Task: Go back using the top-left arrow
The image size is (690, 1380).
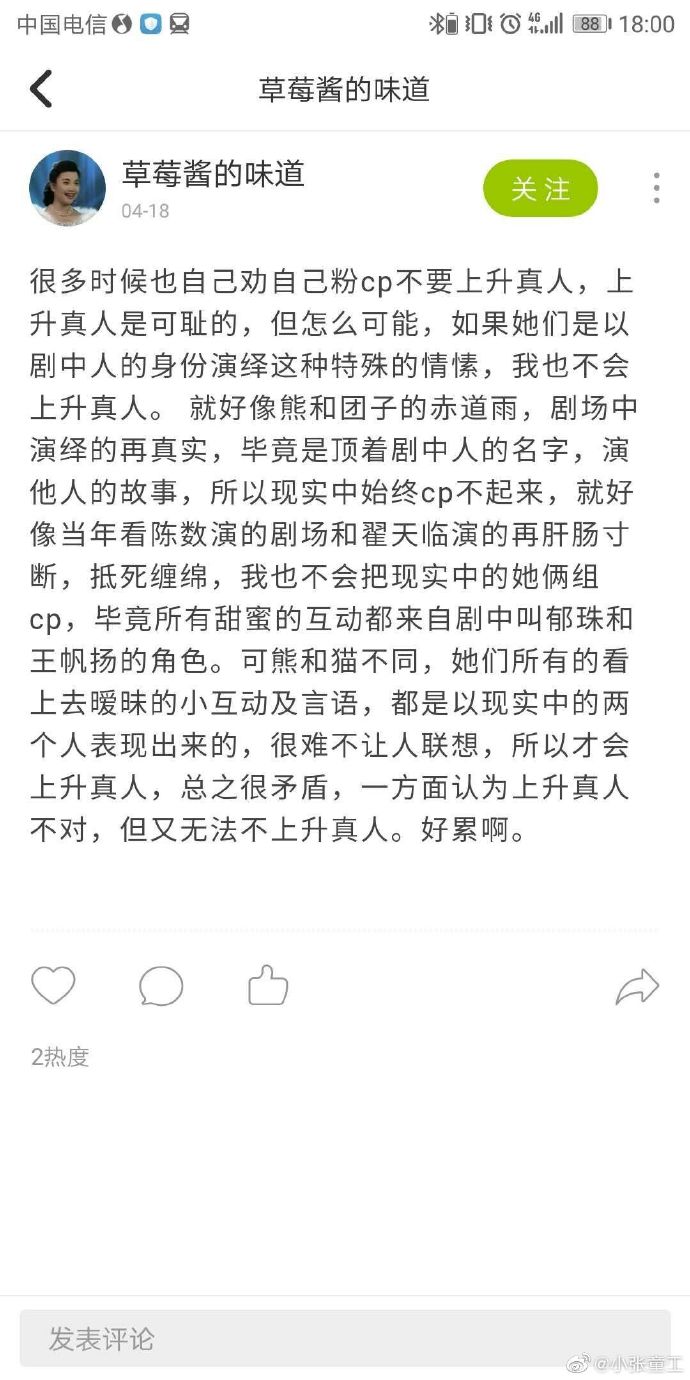Action: coord(41,89)
